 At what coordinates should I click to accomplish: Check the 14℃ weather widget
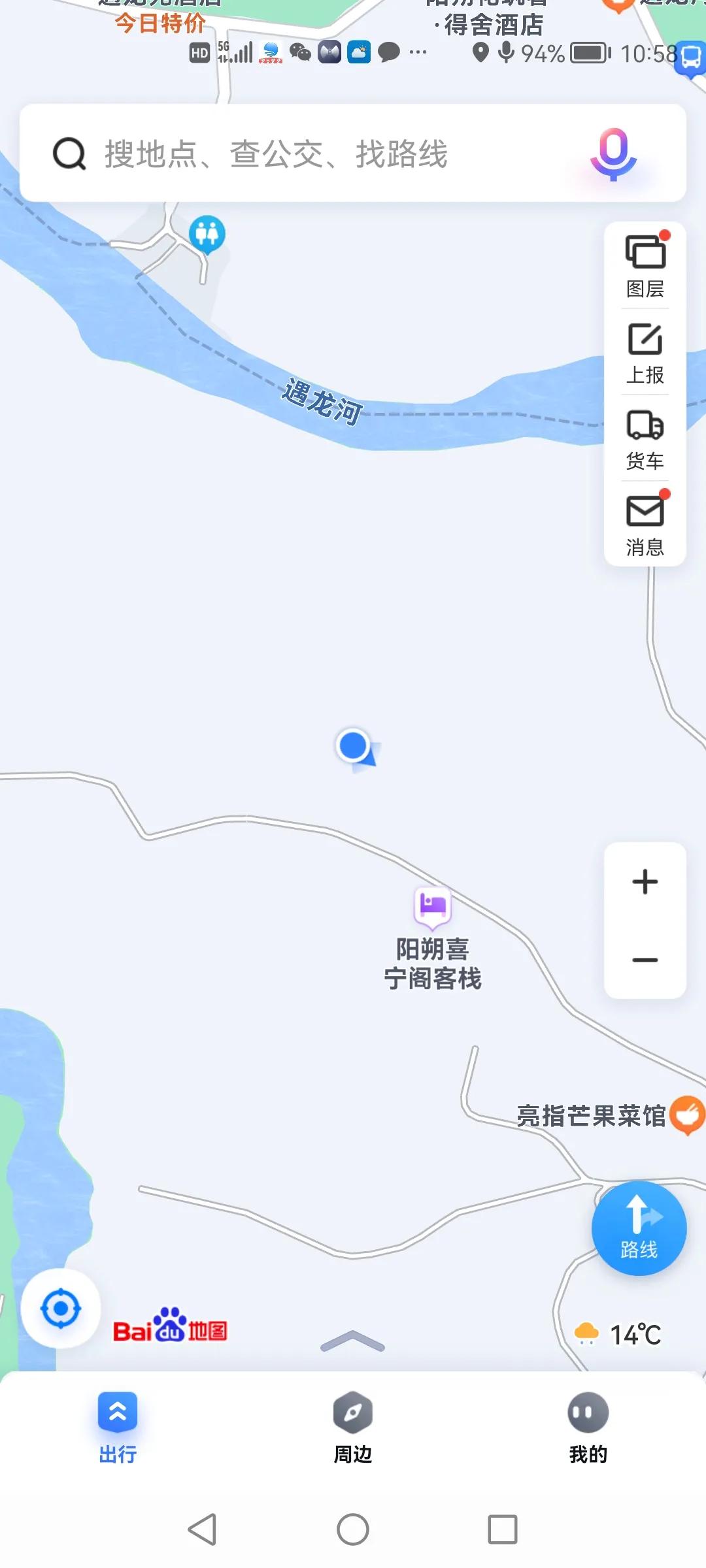point(618,1334)
